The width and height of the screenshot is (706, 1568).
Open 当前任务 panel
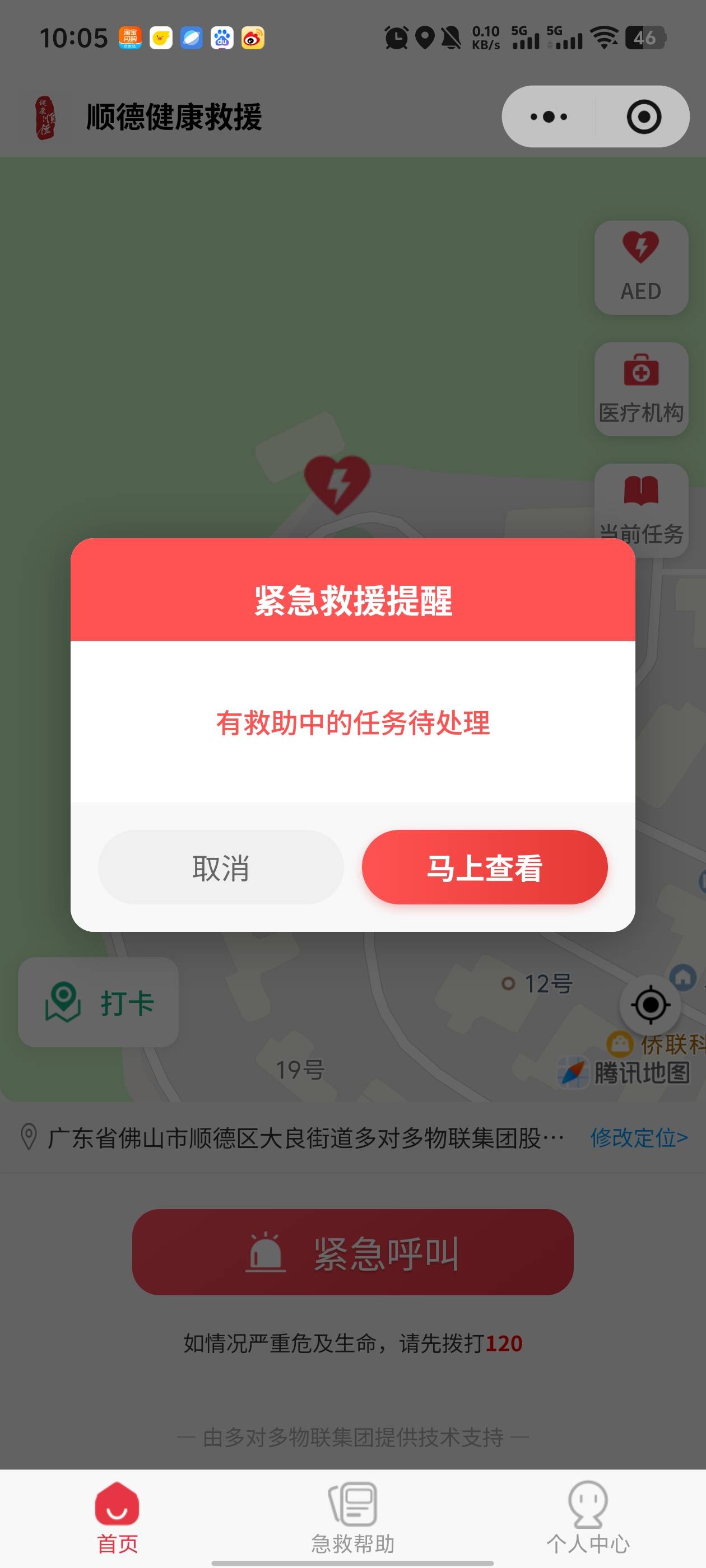(641, 509)
